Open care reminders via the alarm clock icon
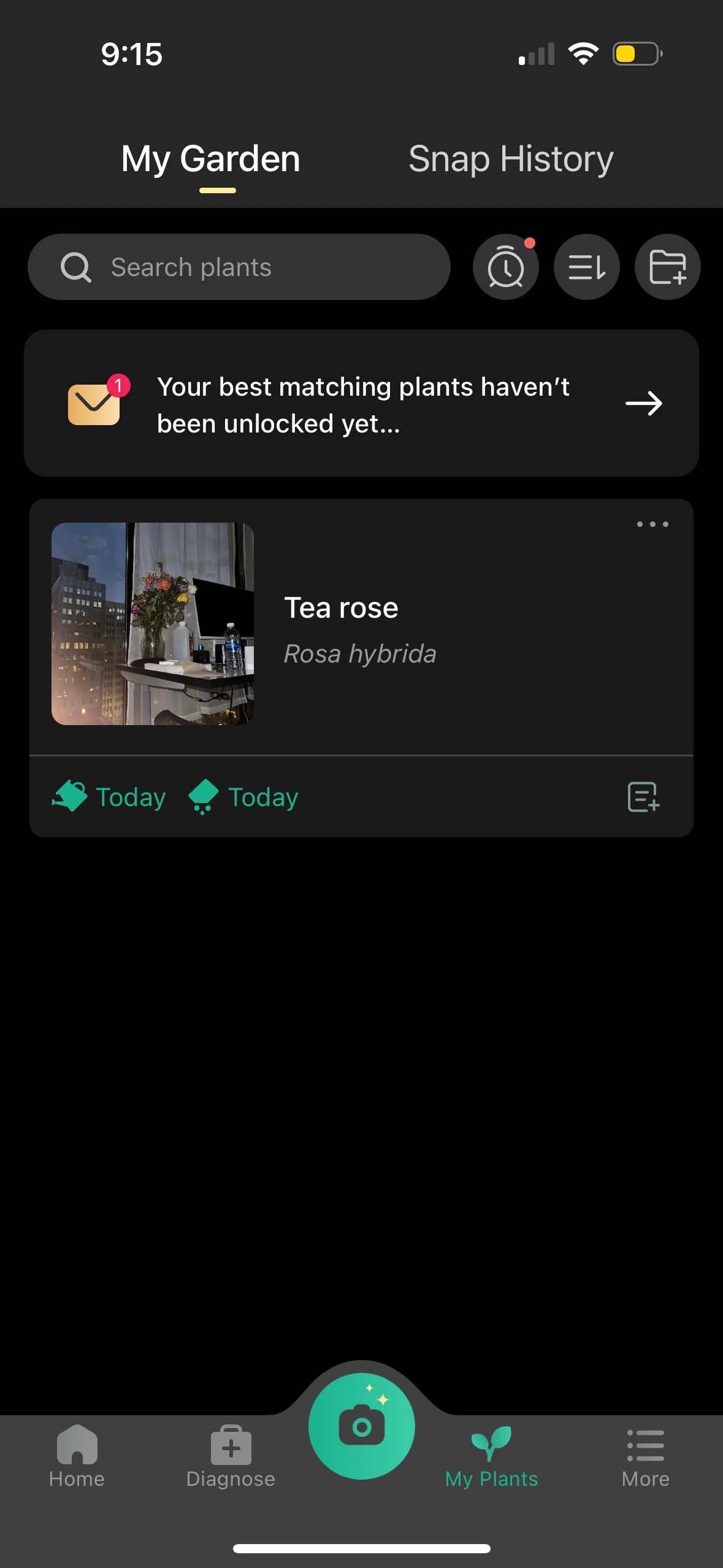Viewport: 723px width, 1568px height. pyautogui.click(x=505, y=266)
